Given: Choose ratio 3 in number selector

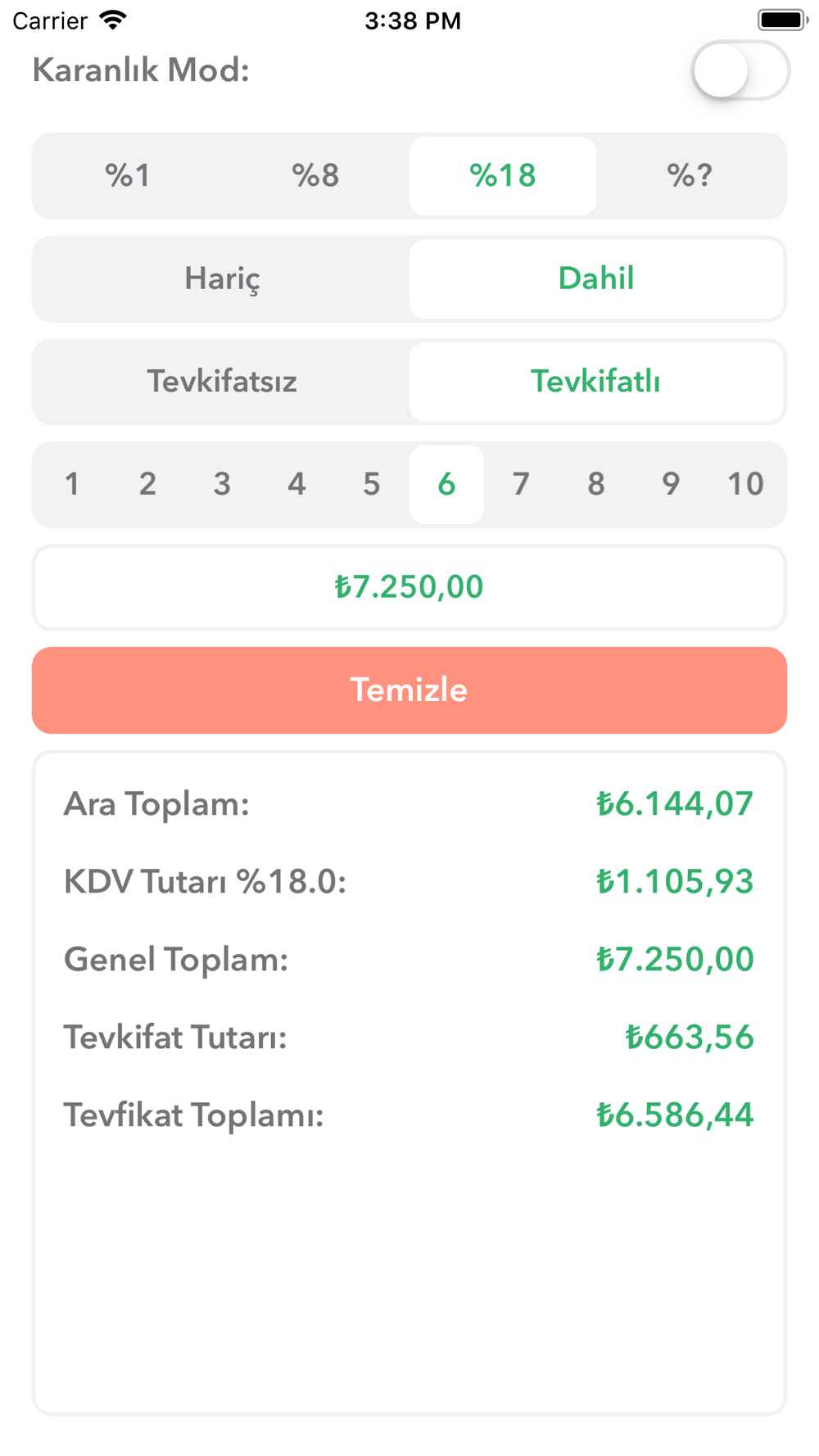Looking at the screenshot, I should click(x=222, y=484).
